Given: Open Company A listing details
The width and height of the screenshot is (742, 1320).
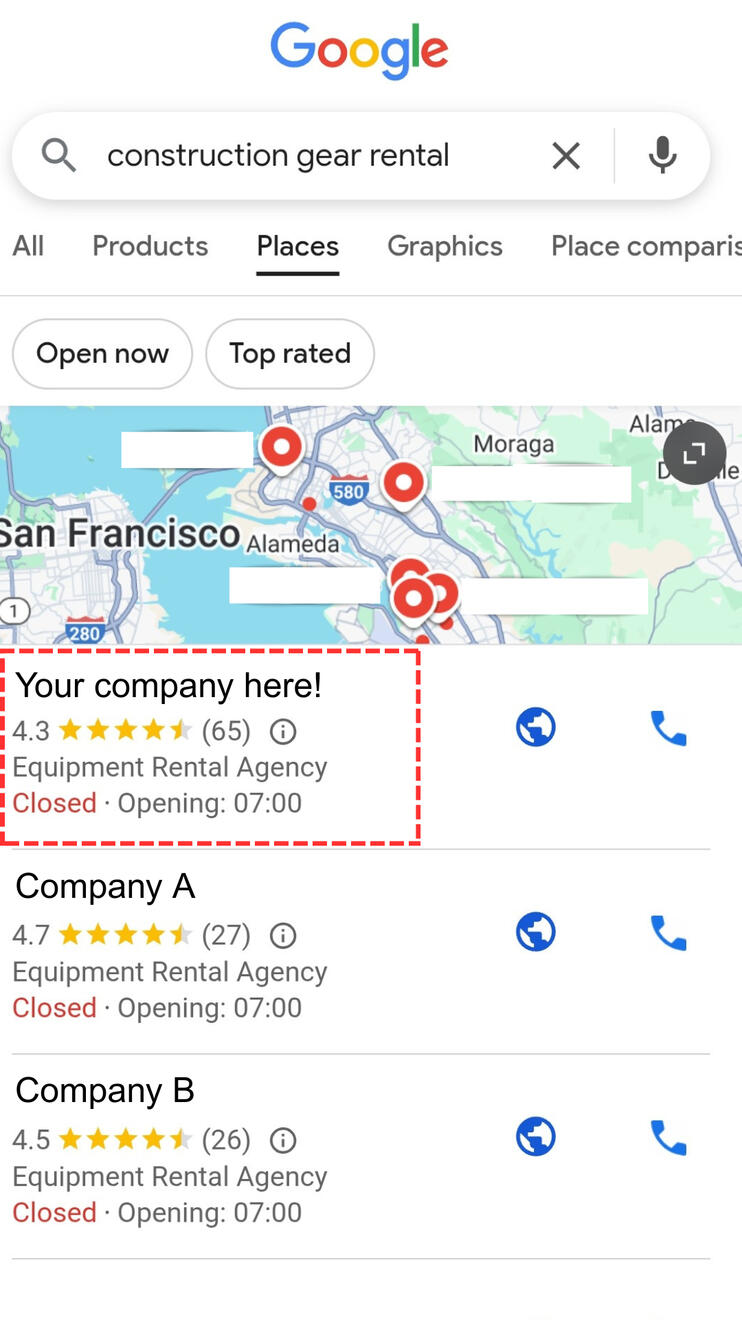Looking at the screenshot, I should [105, 887].
